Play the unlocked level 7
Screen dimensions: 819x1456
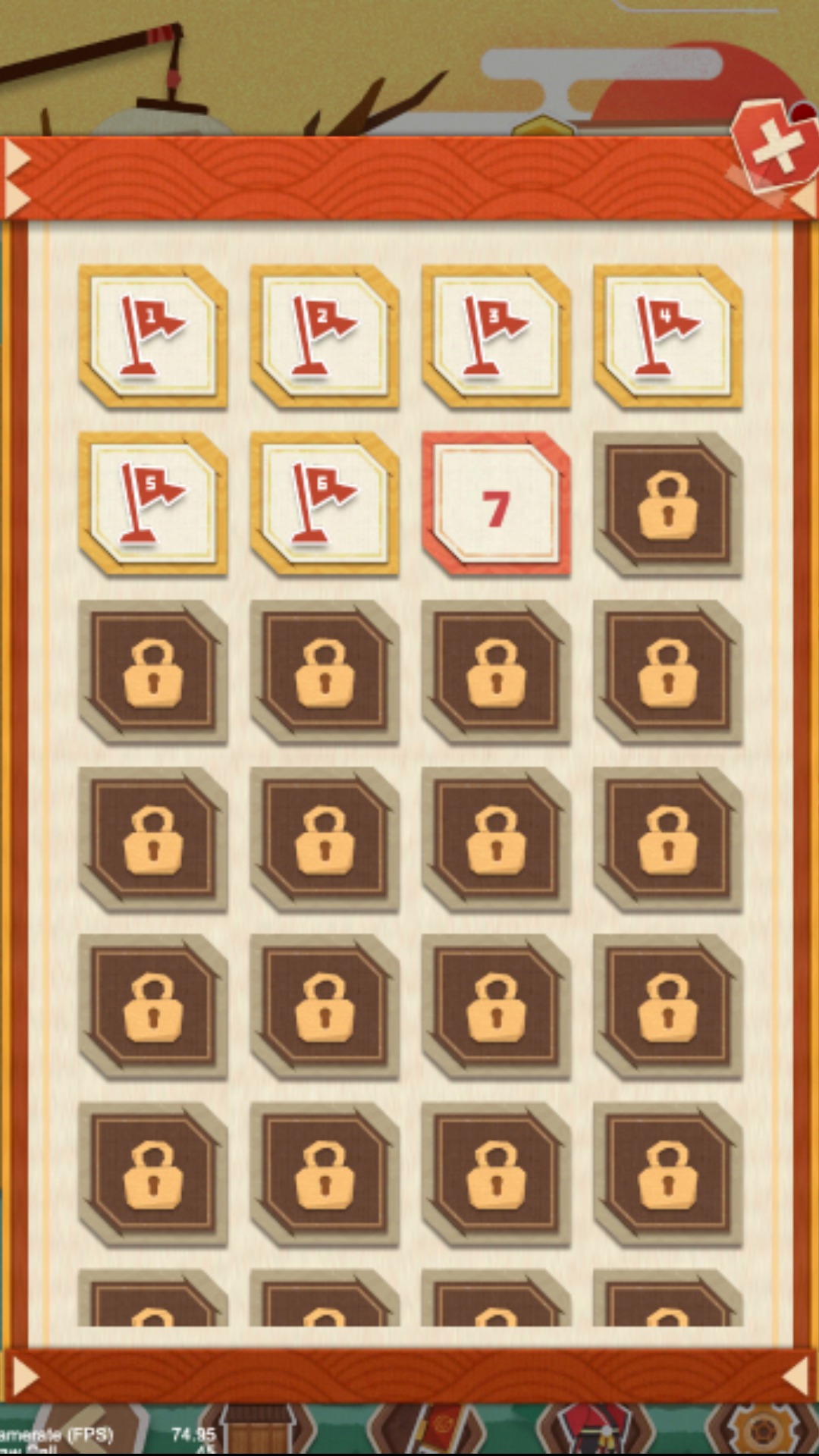[496, 504]
